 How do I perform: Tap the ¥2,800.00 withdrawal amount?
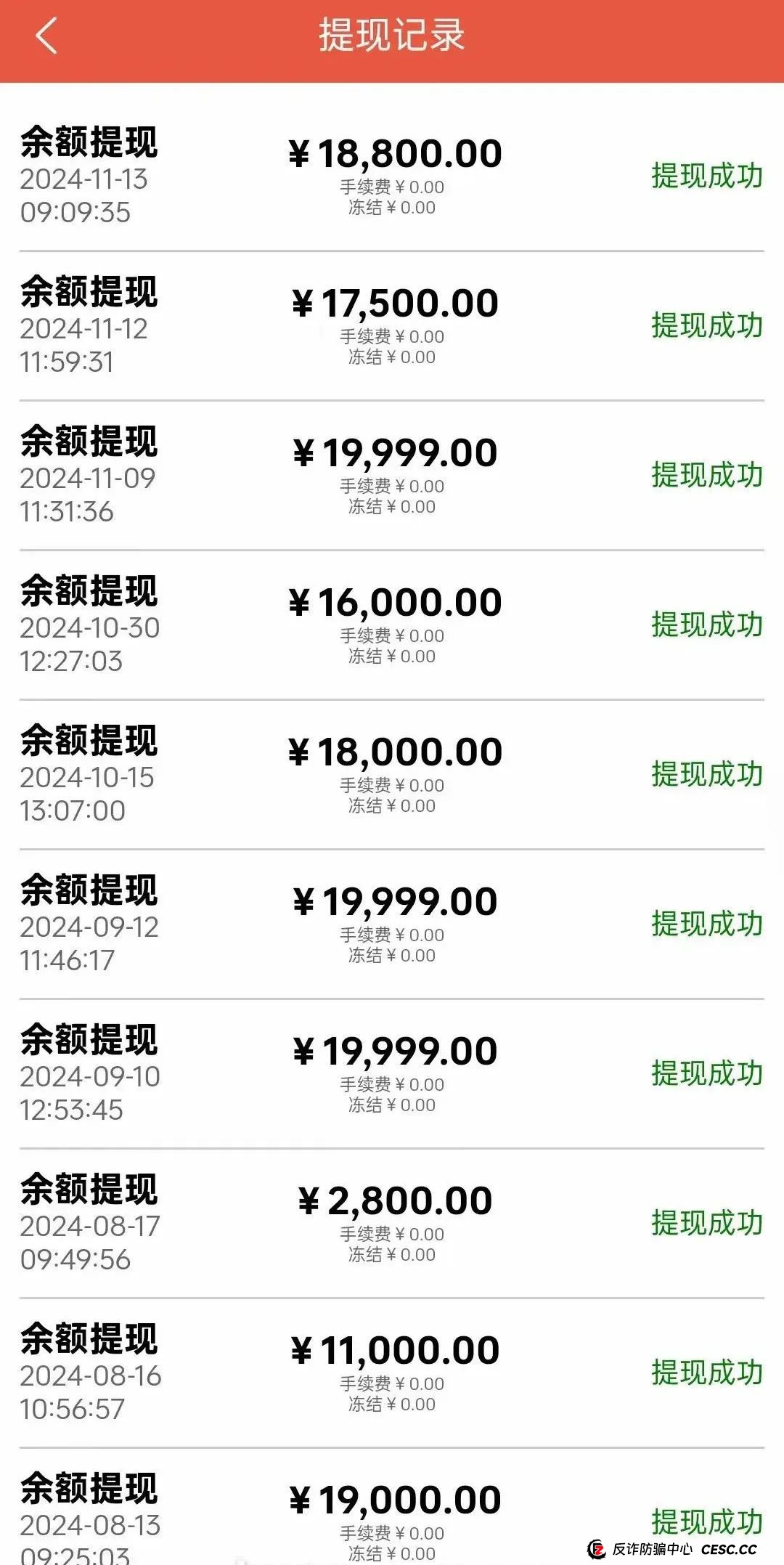click(x=396, y=1198)
